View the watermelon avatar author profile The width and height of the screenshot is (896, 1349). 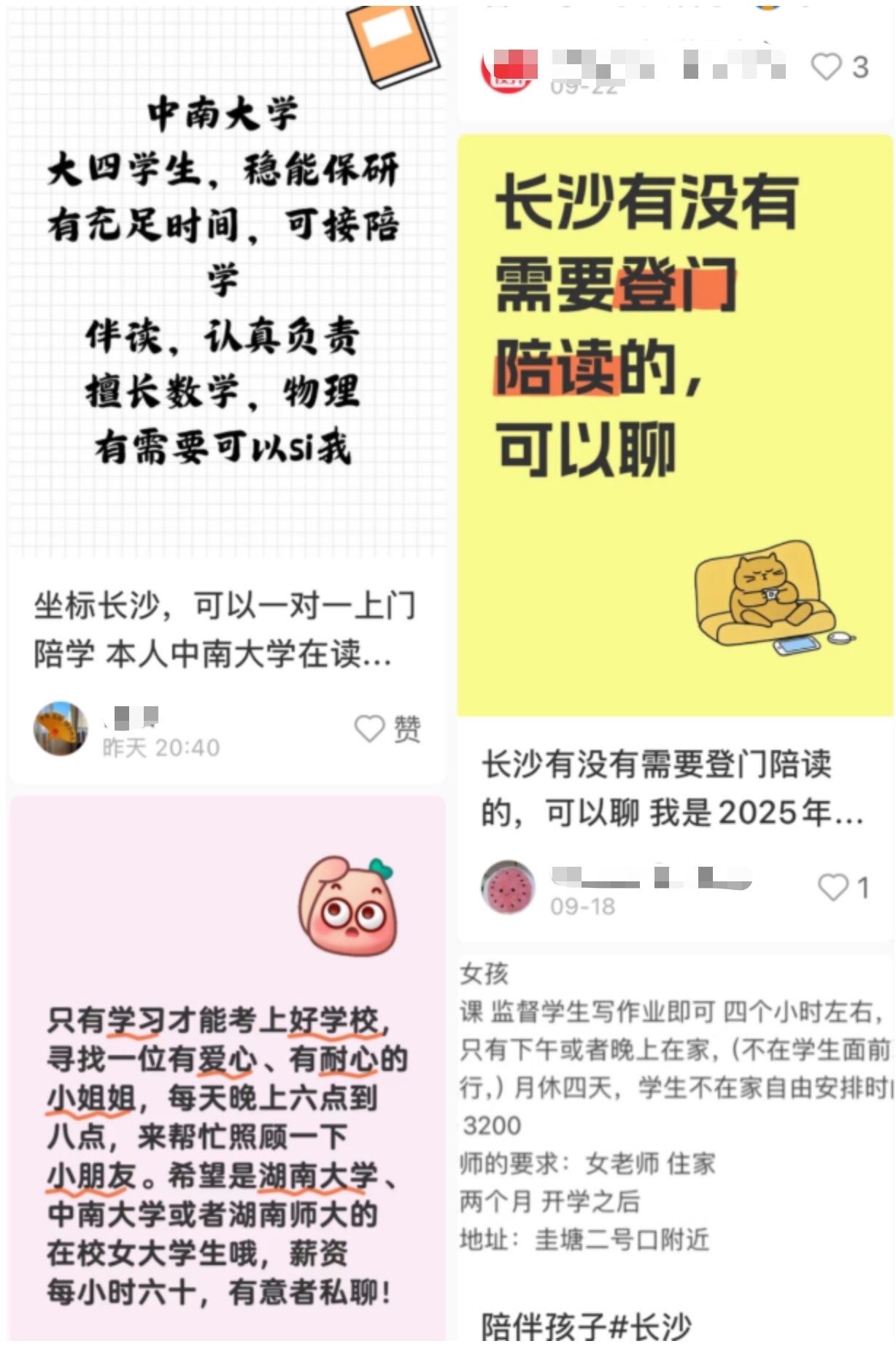pos(509,887)
